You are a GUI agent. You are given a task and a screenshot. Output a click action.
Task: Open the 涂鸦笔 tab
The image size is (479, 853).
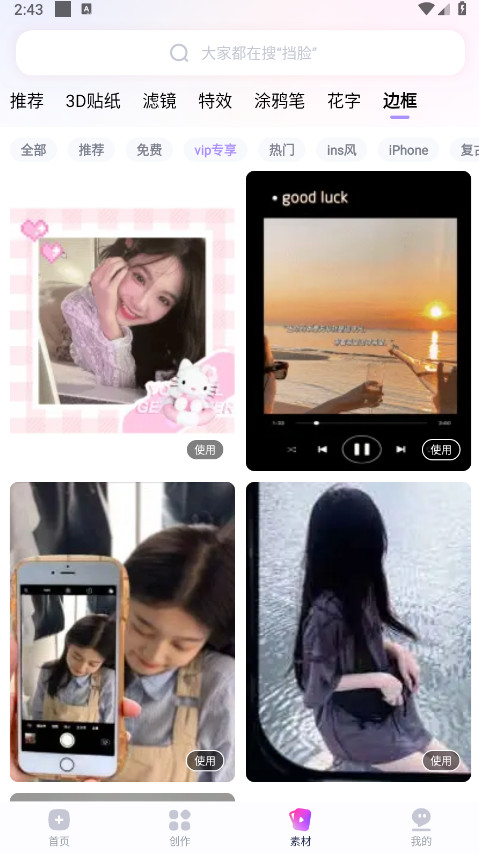point(279,101)
